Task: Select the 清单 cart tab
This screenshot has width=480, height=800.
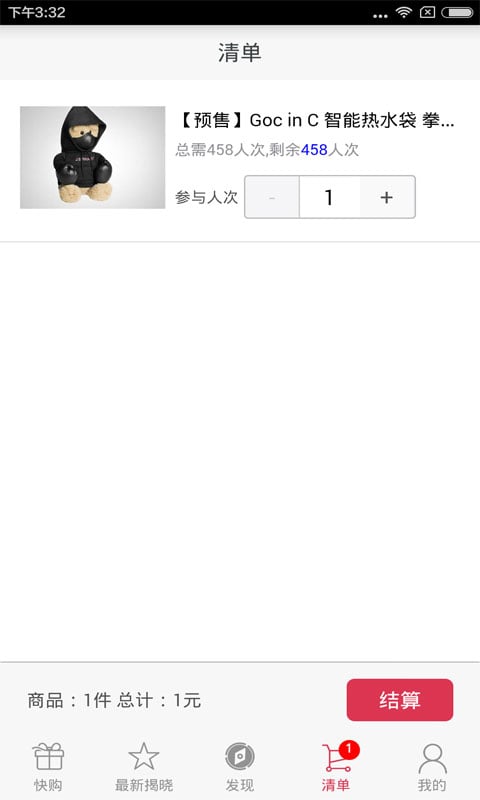Action: tap(336, 767)
